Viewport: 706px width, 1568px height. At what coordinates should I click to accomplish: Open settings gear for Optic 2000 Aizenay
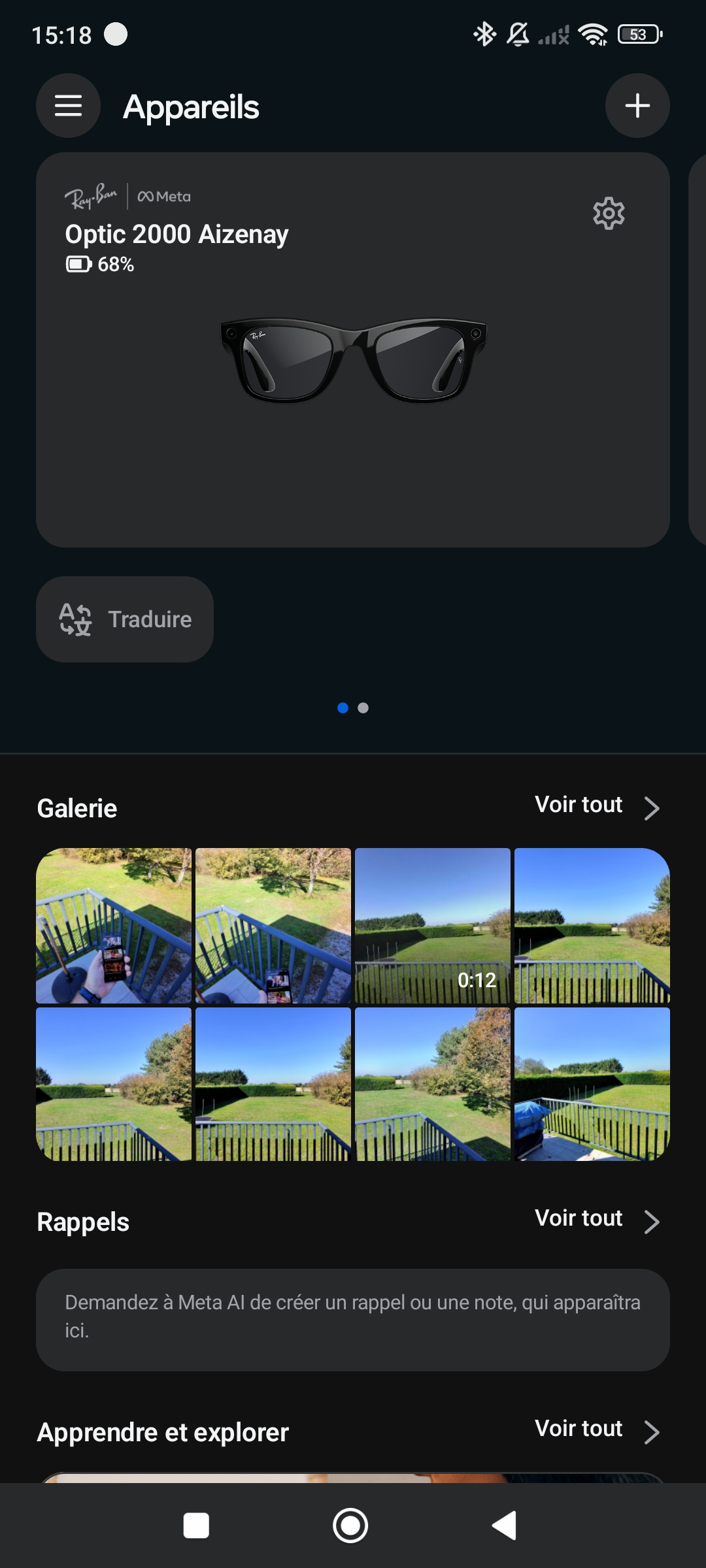[608, 214]
